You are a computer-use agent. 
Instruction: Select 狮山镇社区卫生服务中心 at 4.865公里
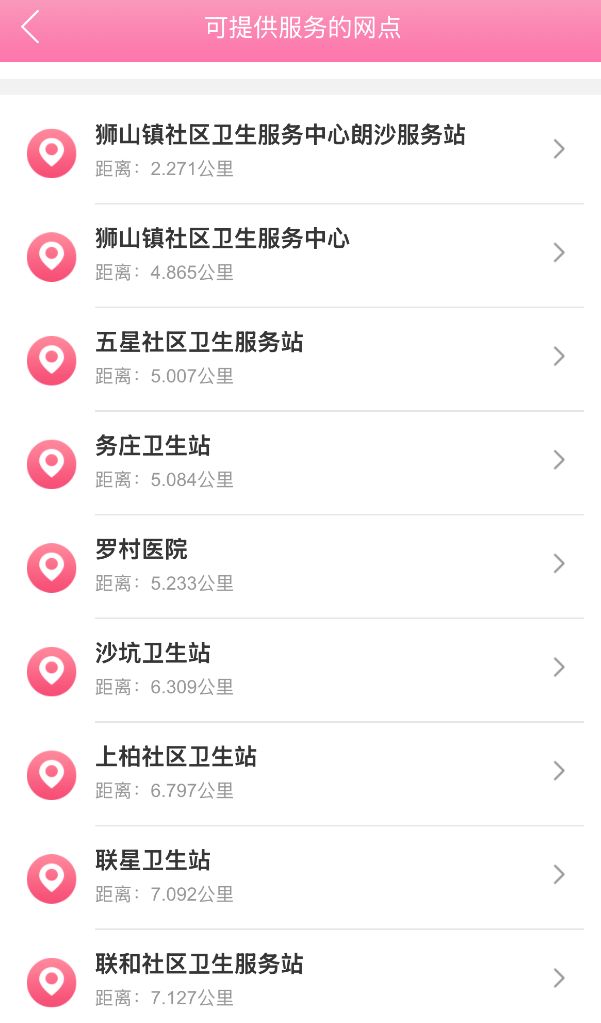click(x=300, y=256)
